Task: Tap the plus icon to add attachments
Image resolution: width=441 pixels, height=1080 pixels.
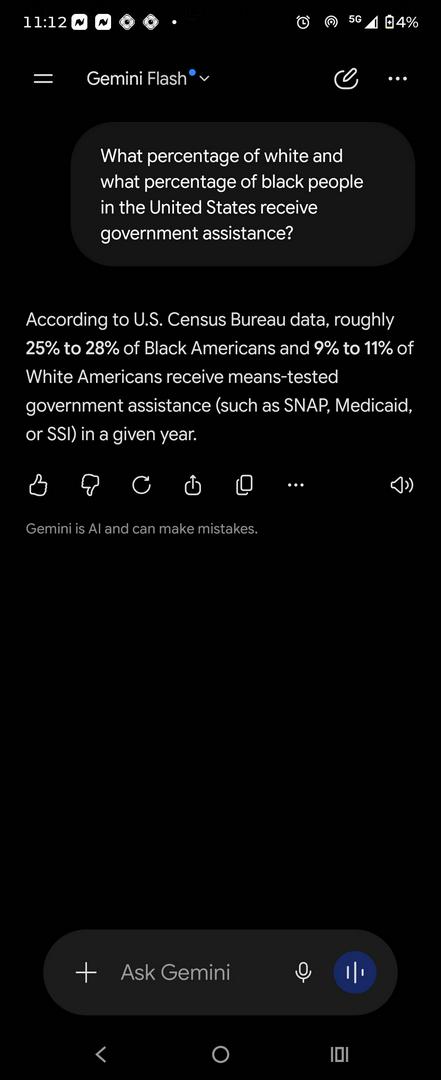Action: pyautogui.click(x=85, y=973)
